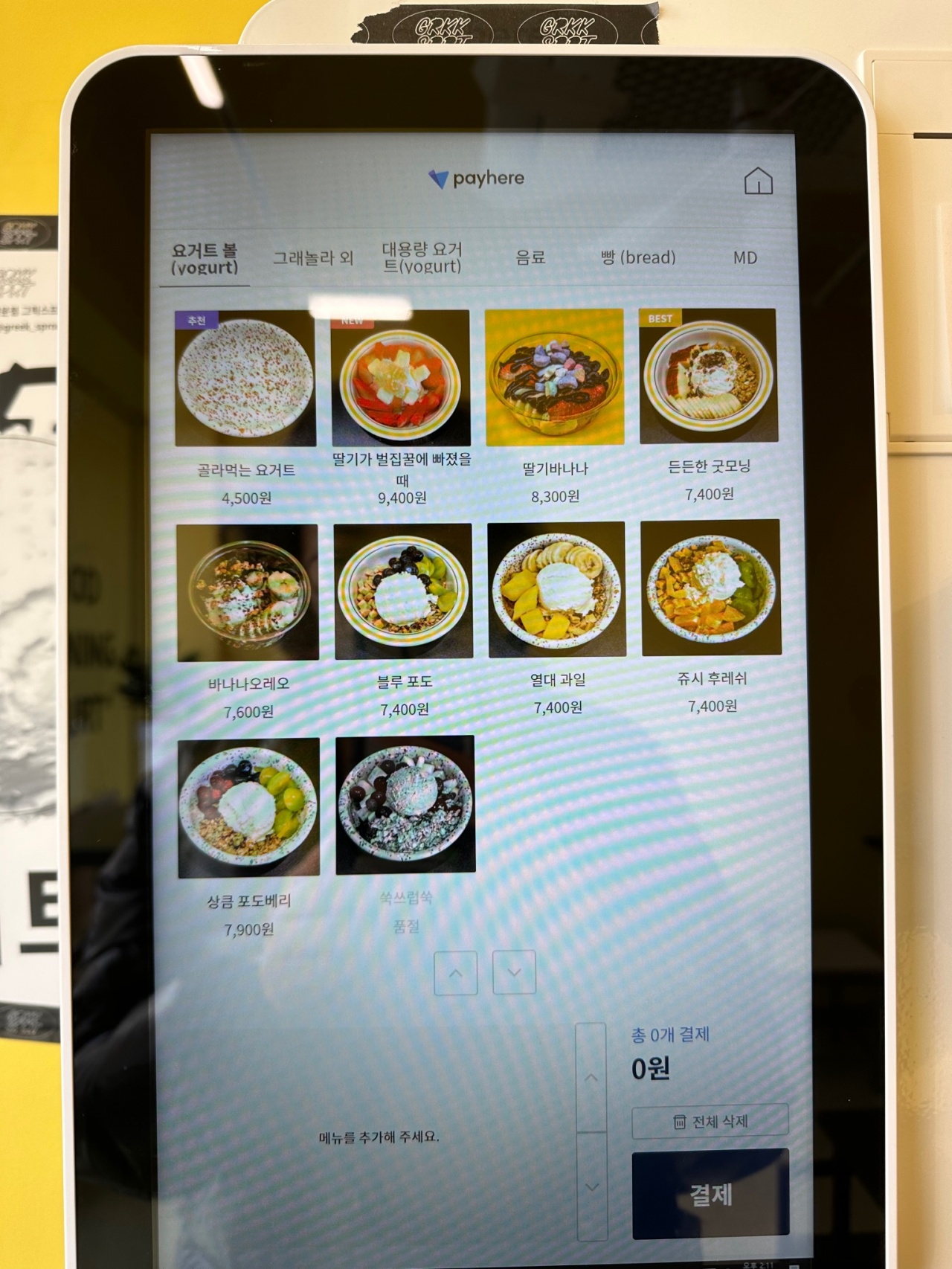952x1269 pixels.
Task: Select the 바나나오레오 bowl
Action: [x=248, y=593]
